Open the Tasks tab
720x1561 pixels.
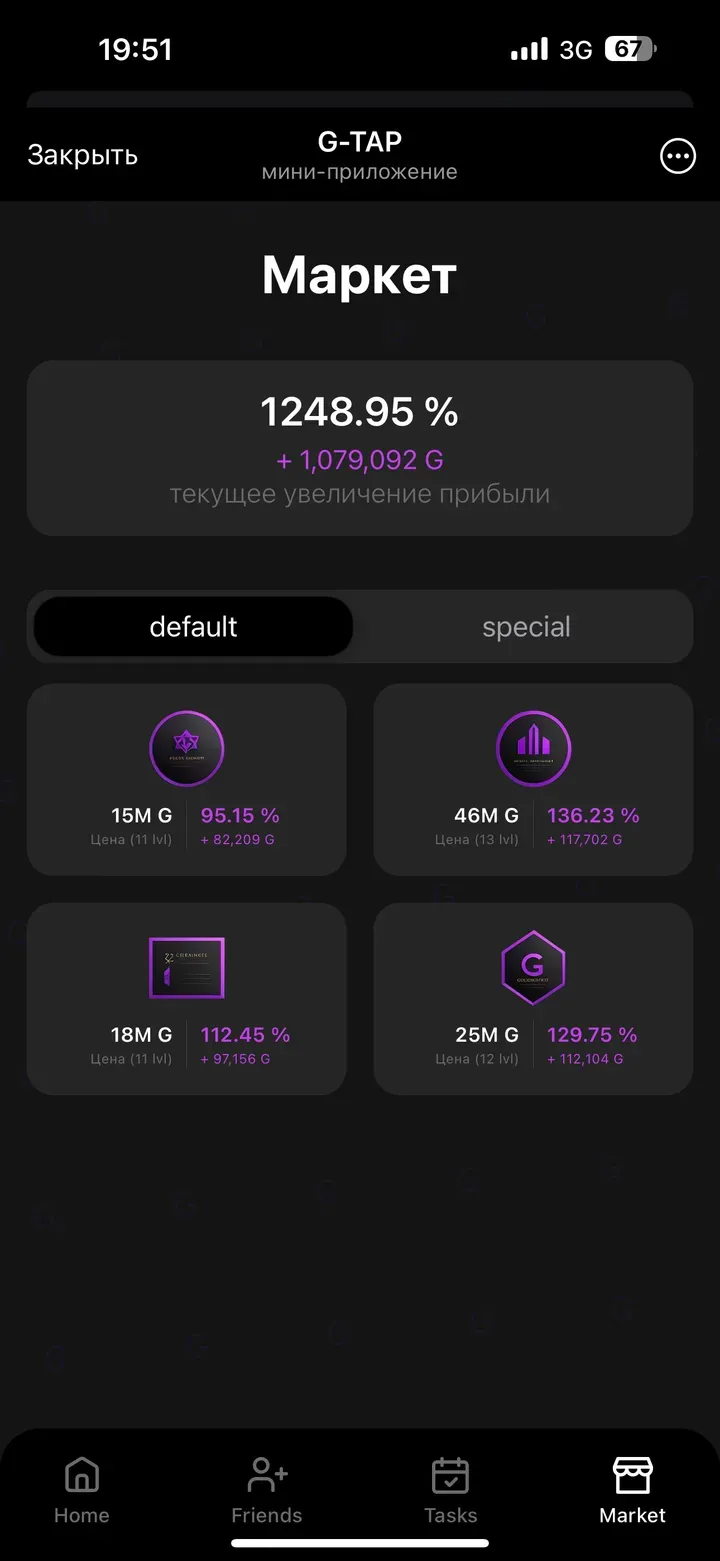450,1490
